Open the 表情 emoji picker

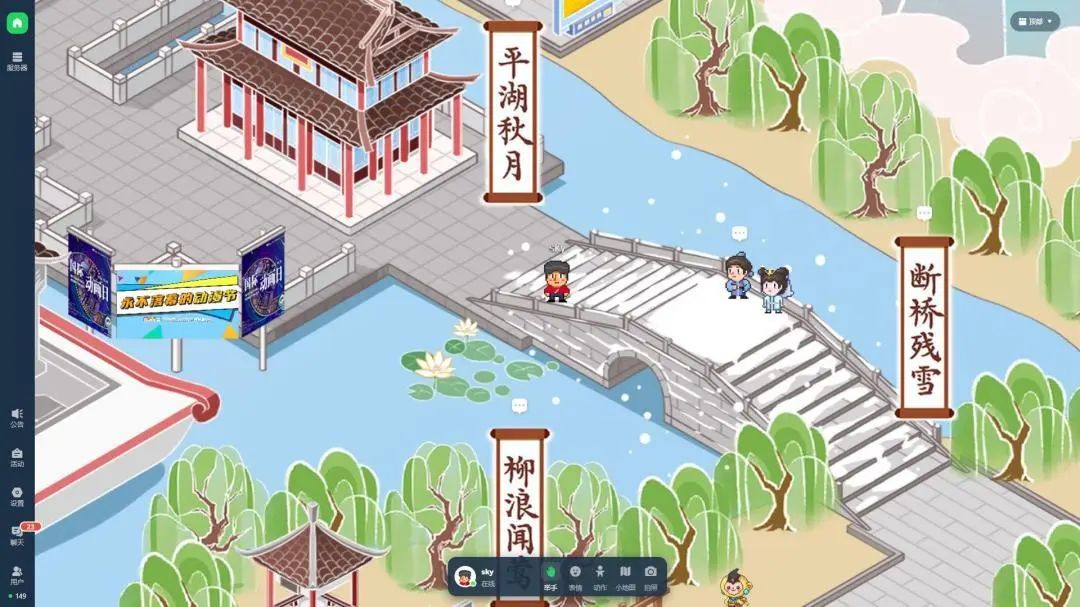575,576
